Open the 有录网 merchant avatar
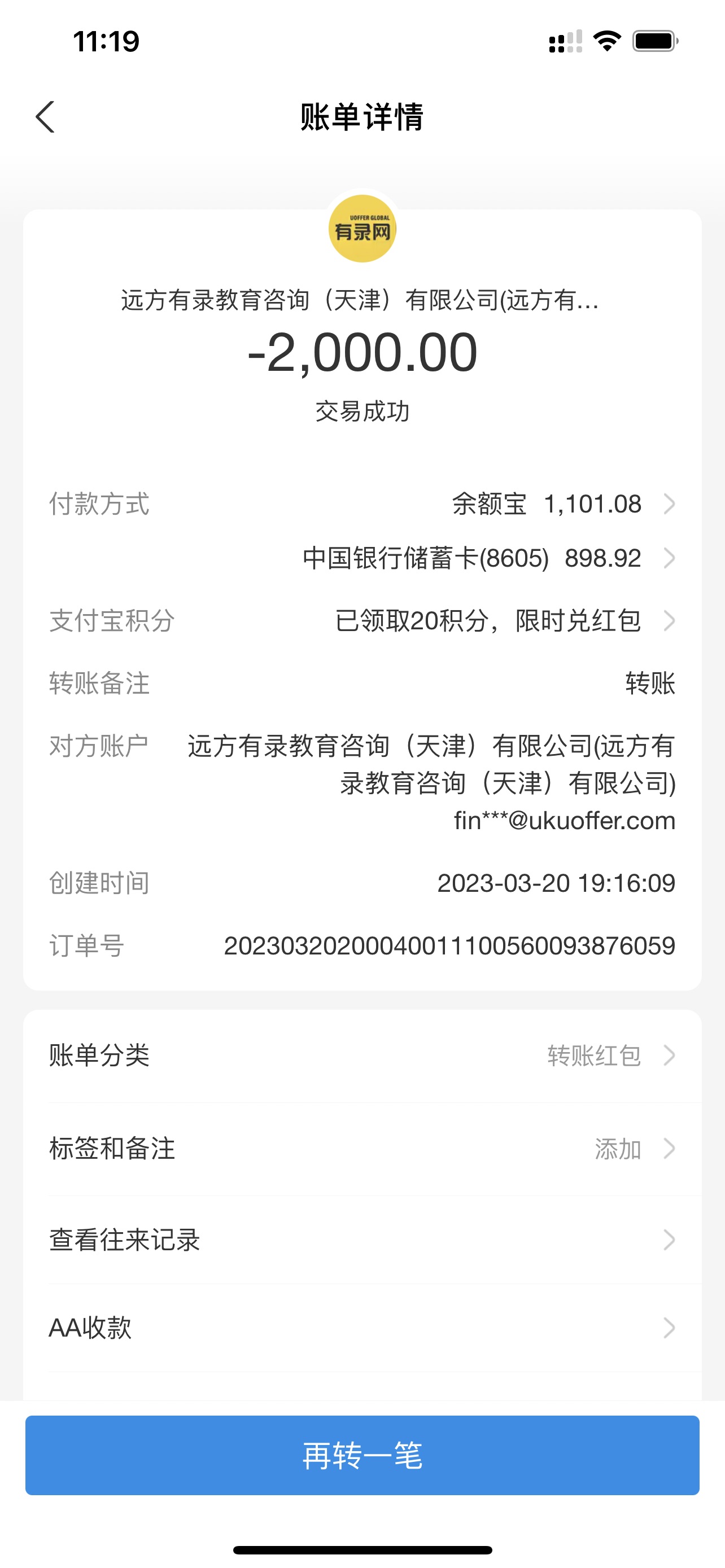 362,229
